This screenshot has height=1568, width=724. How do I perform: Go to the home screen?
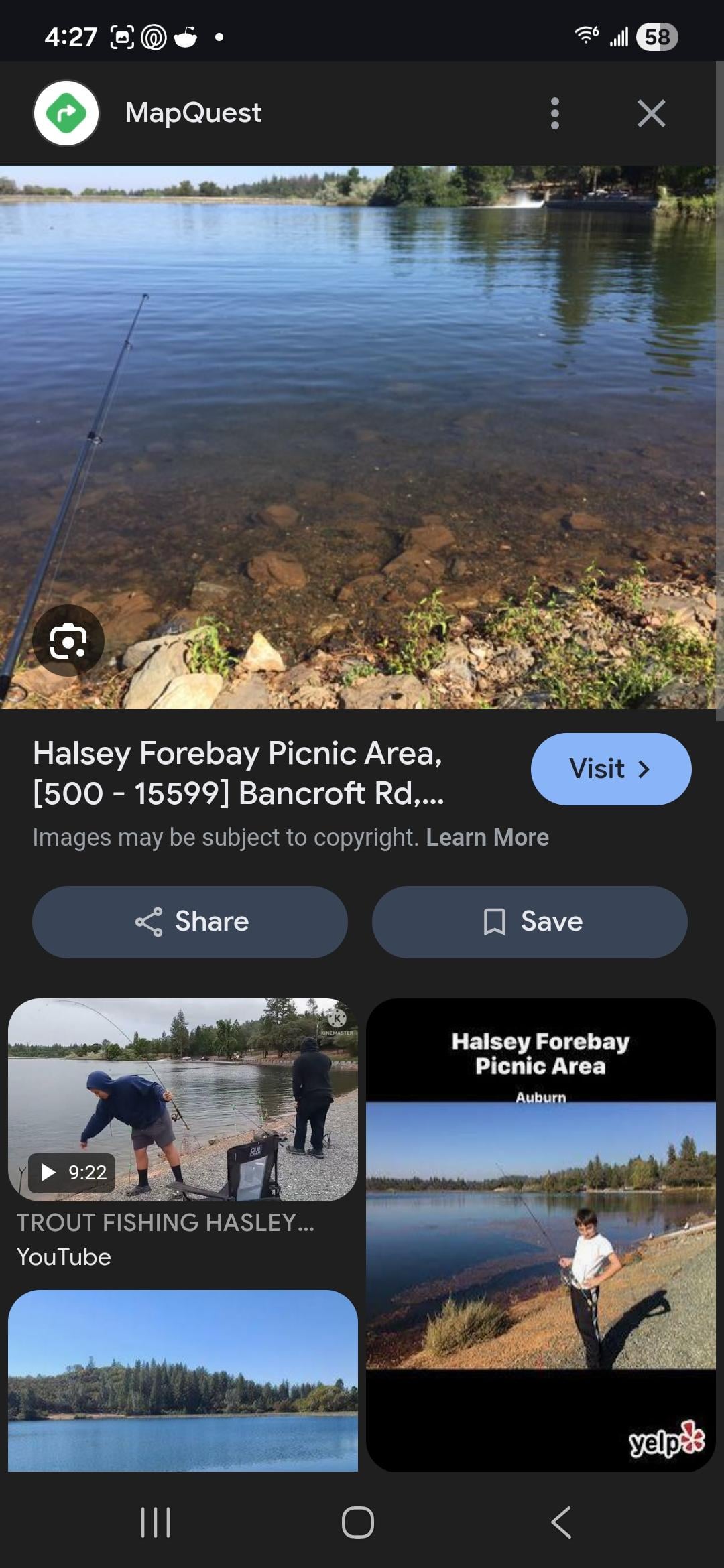click(x=357, y=1522)
